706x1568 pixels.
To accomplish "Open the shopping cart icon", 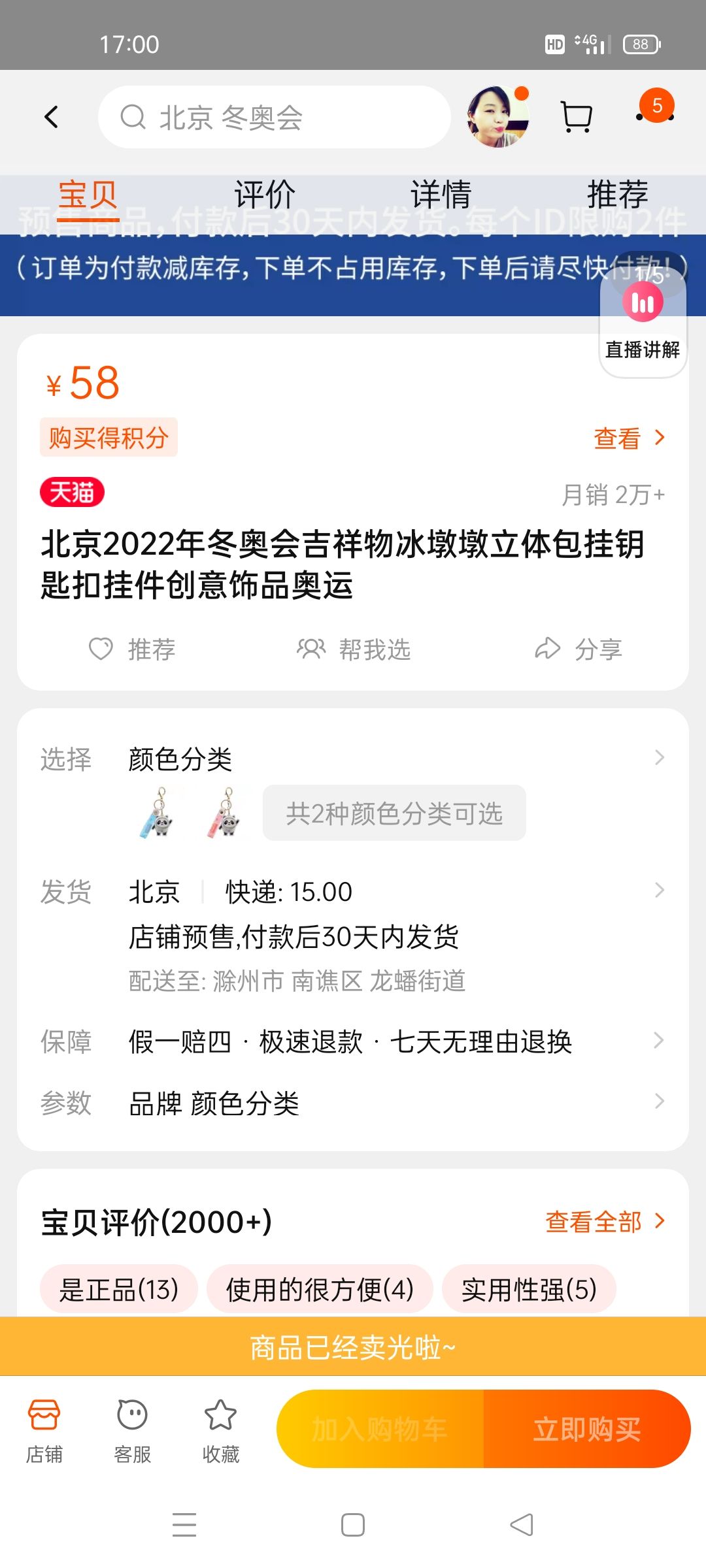I will [x=577, y=118].
